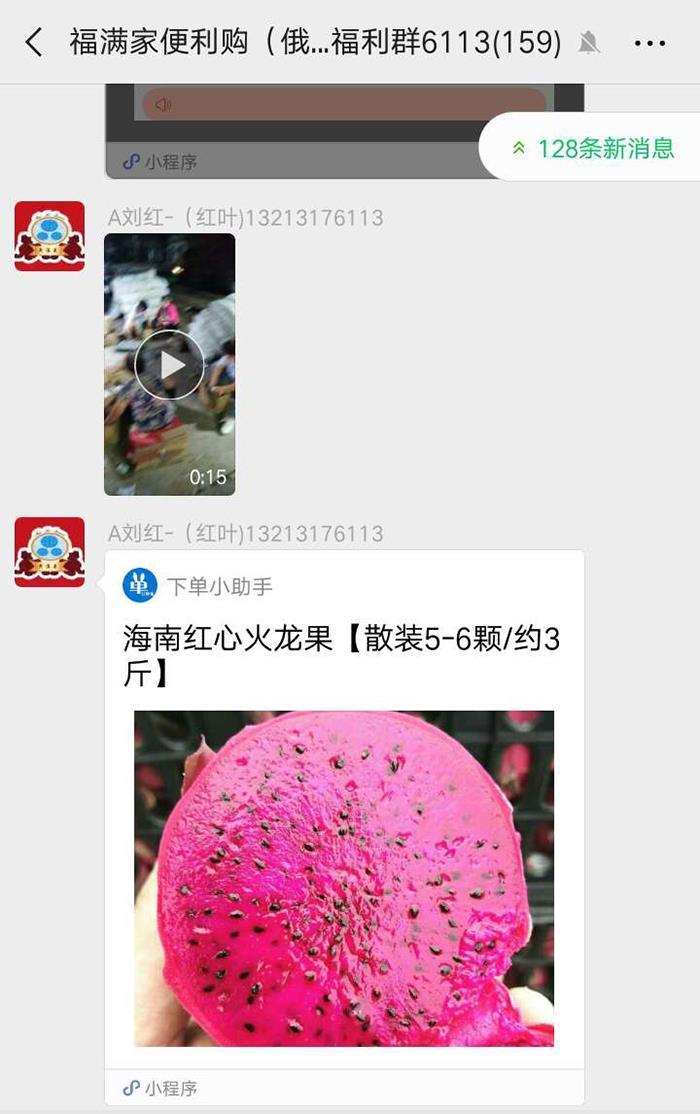View the sender's avatar next to the video message
This screenshot has width=700, height=1114.
(x=49, y=236)
